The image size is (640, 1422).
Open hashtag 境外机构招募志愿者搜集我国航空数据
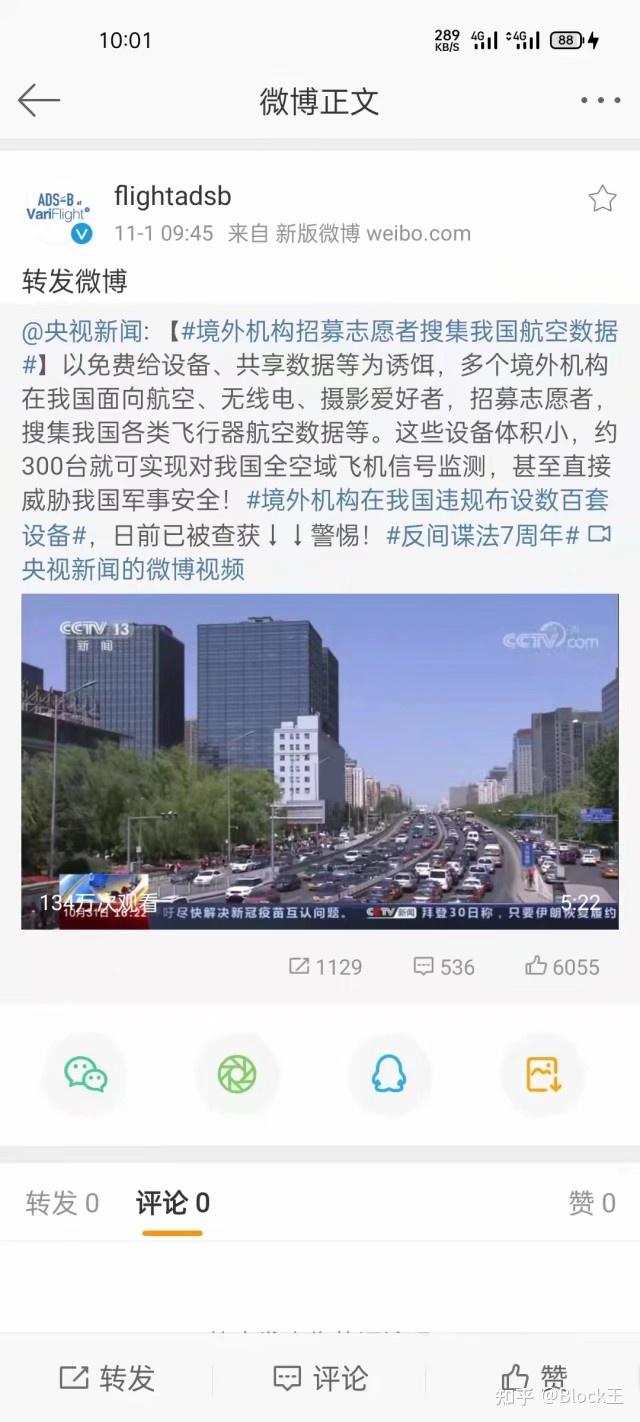tap(400, 331)
